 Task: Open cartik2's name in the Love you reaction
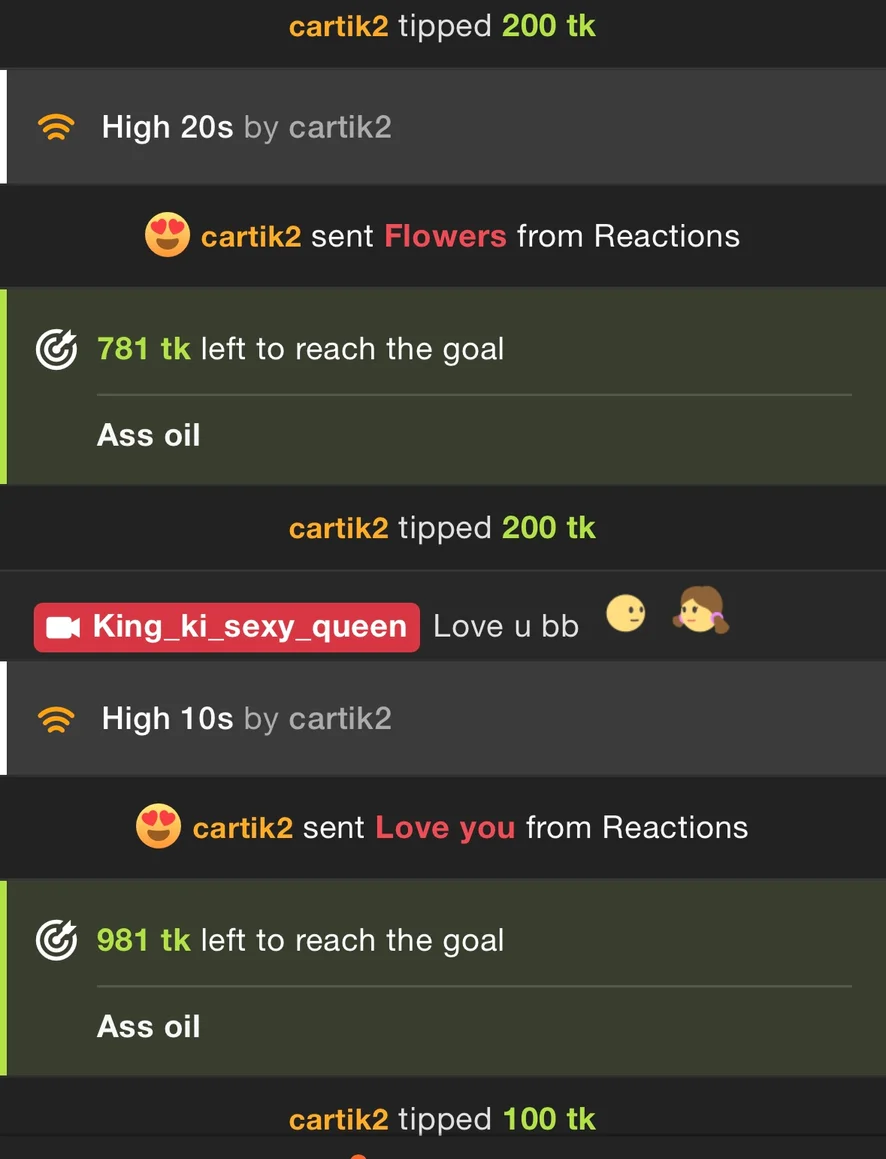tap(242, 828)
